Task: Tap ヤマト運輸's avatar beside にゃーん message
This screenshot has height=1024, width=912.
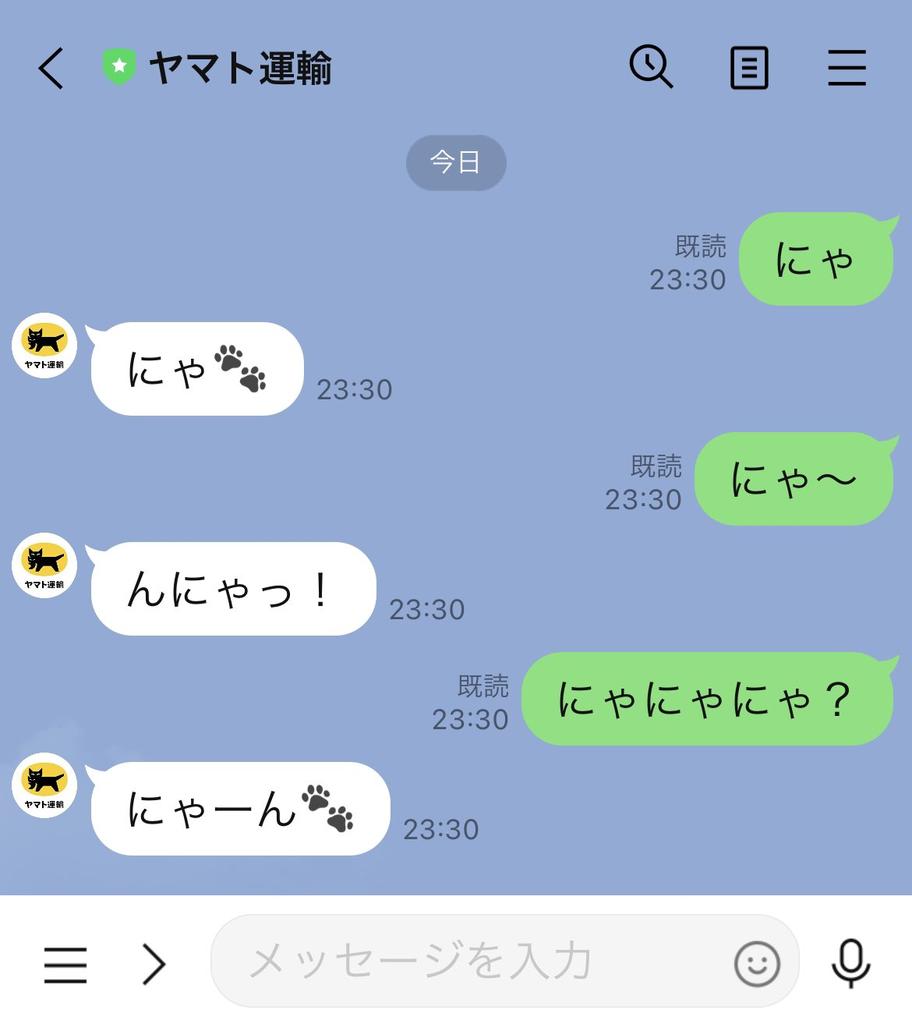Action: pyautogui.click(x=43, y=786)
